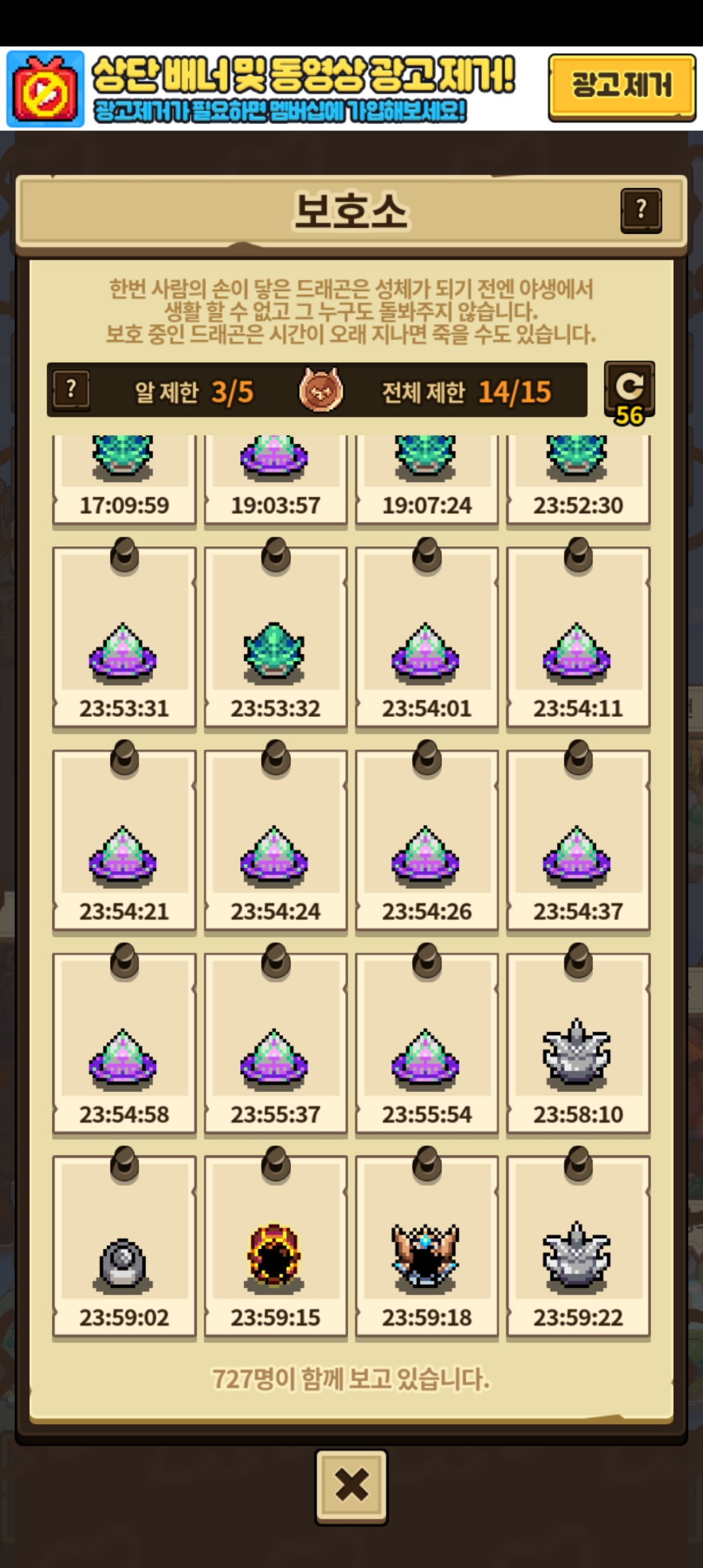Choose the egg card timed 23:54:11
703x1568 pixels.
pos(578,637)
